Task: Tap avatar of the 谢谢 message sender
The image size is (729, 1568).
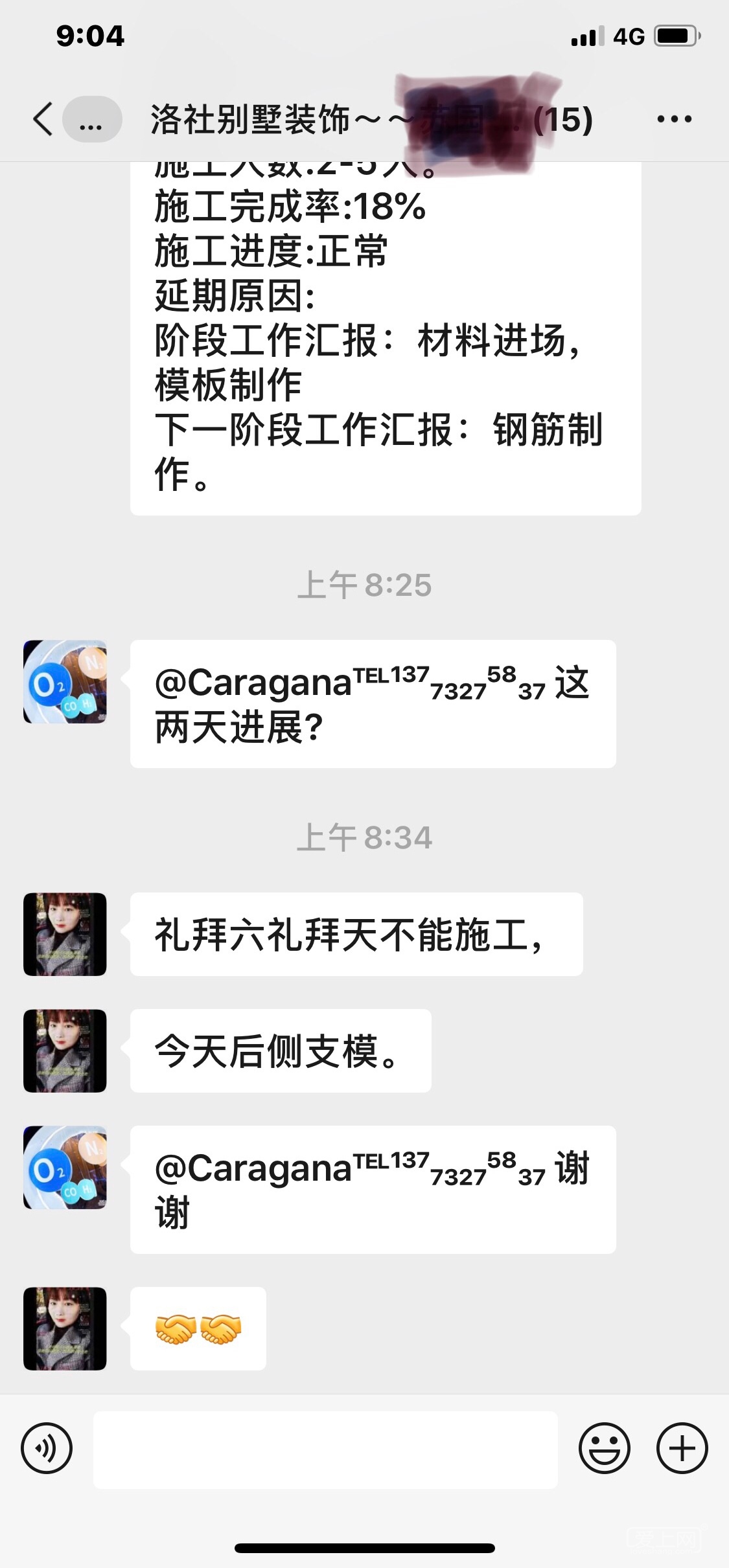Action: click(65, 1167)
